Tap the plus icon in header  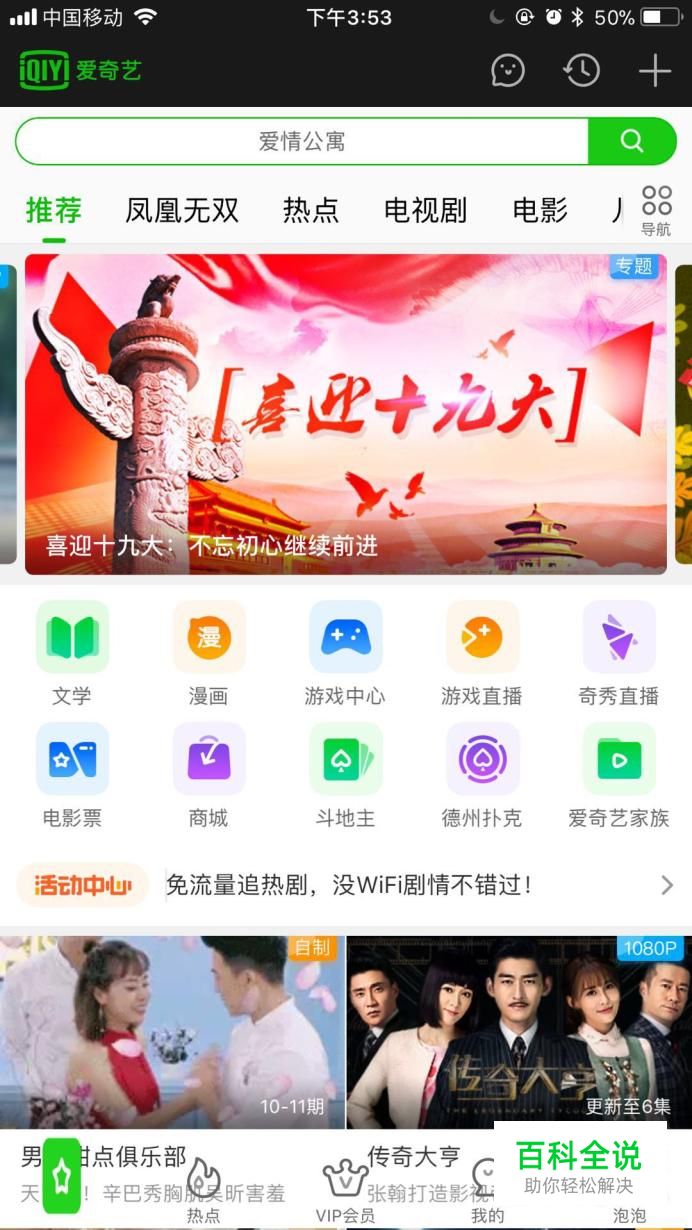click(x=654, y=70)
